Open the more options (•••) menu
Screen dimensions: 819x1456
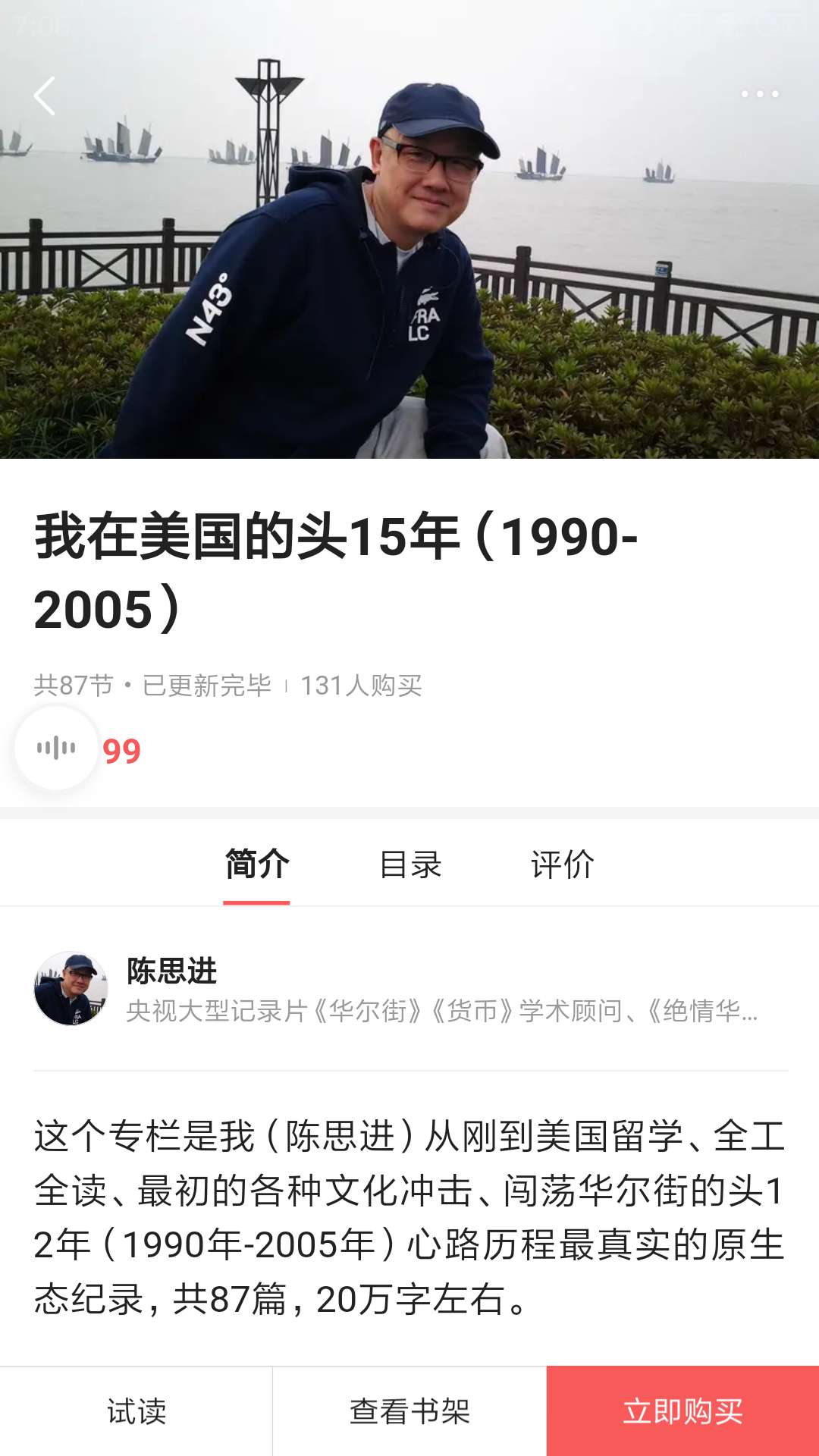click(761, 93)
